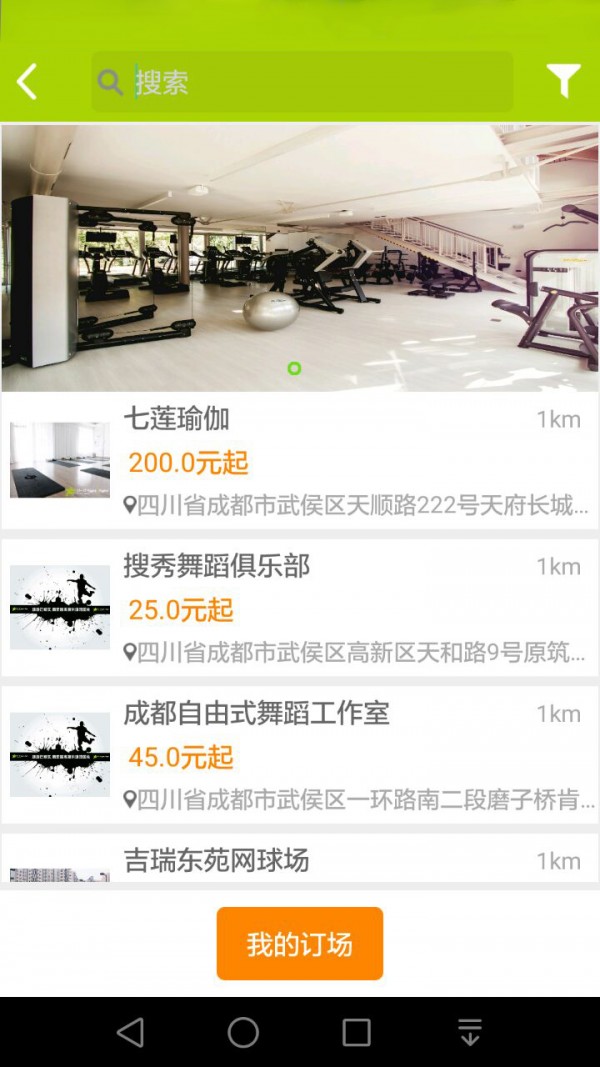
Task: Go to the system home screen
Action: [243, 1032]
